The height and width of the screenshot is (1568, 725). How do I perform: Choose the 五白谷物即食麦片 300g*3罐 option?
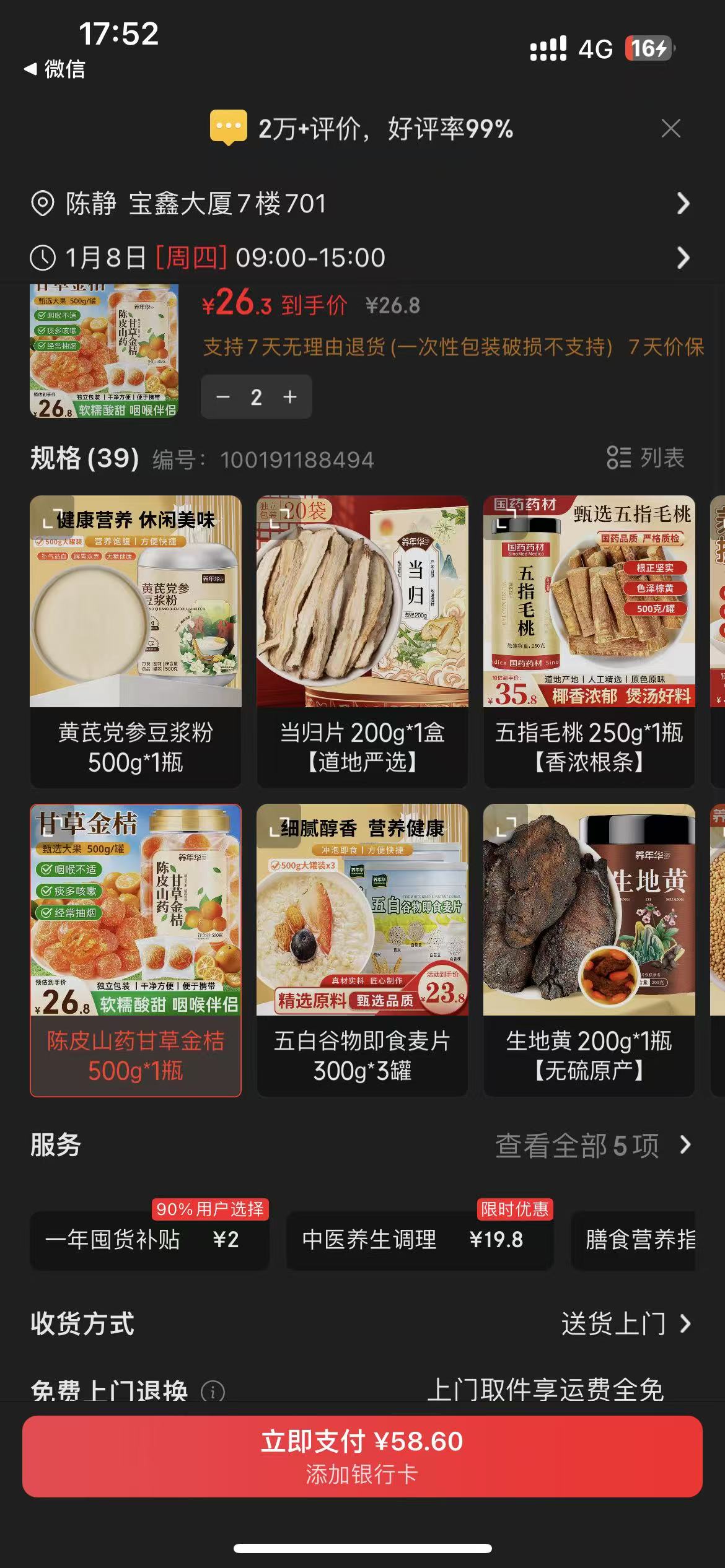point(362,950)
